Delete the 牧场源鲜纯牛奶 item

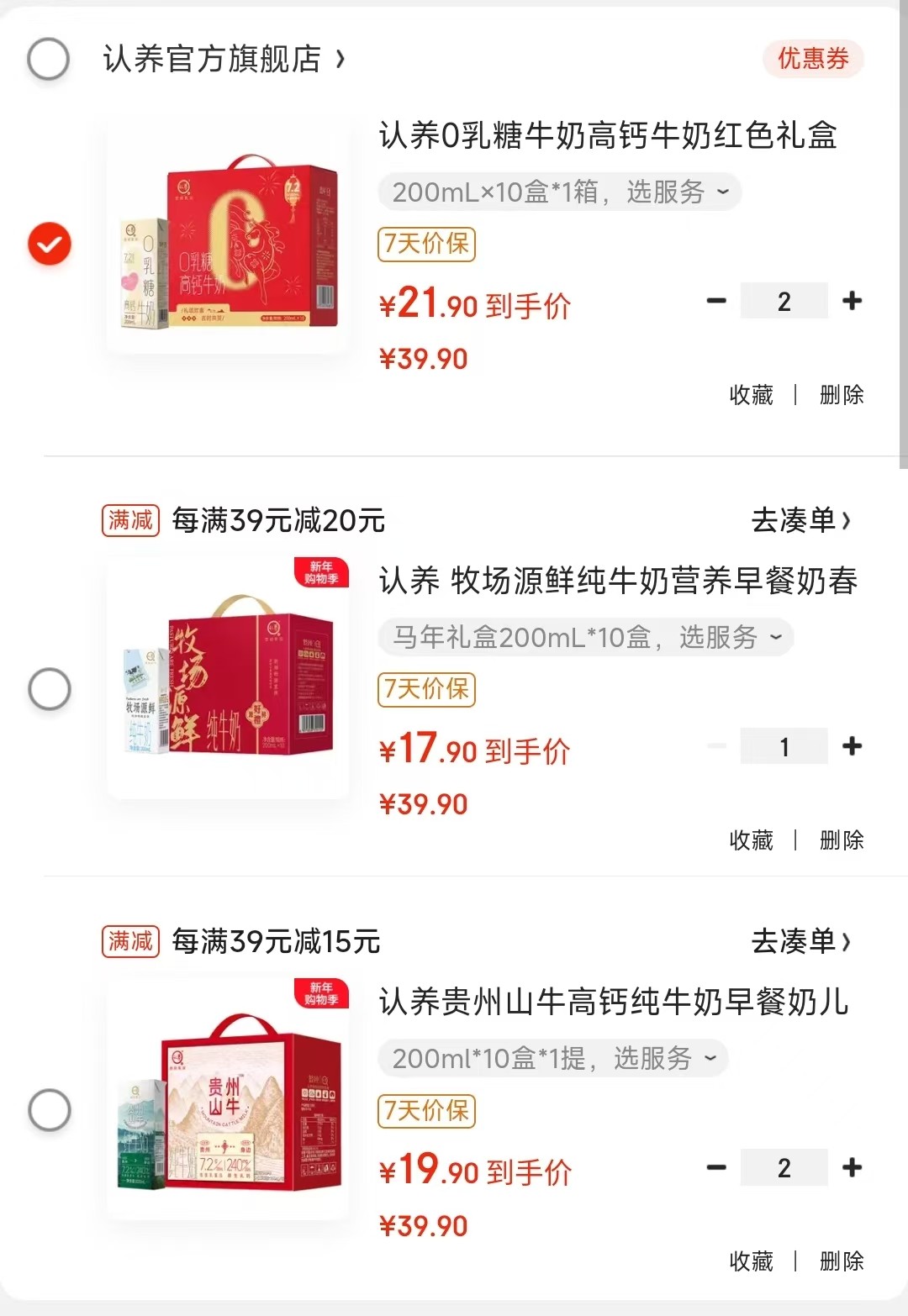click(841, 840)
